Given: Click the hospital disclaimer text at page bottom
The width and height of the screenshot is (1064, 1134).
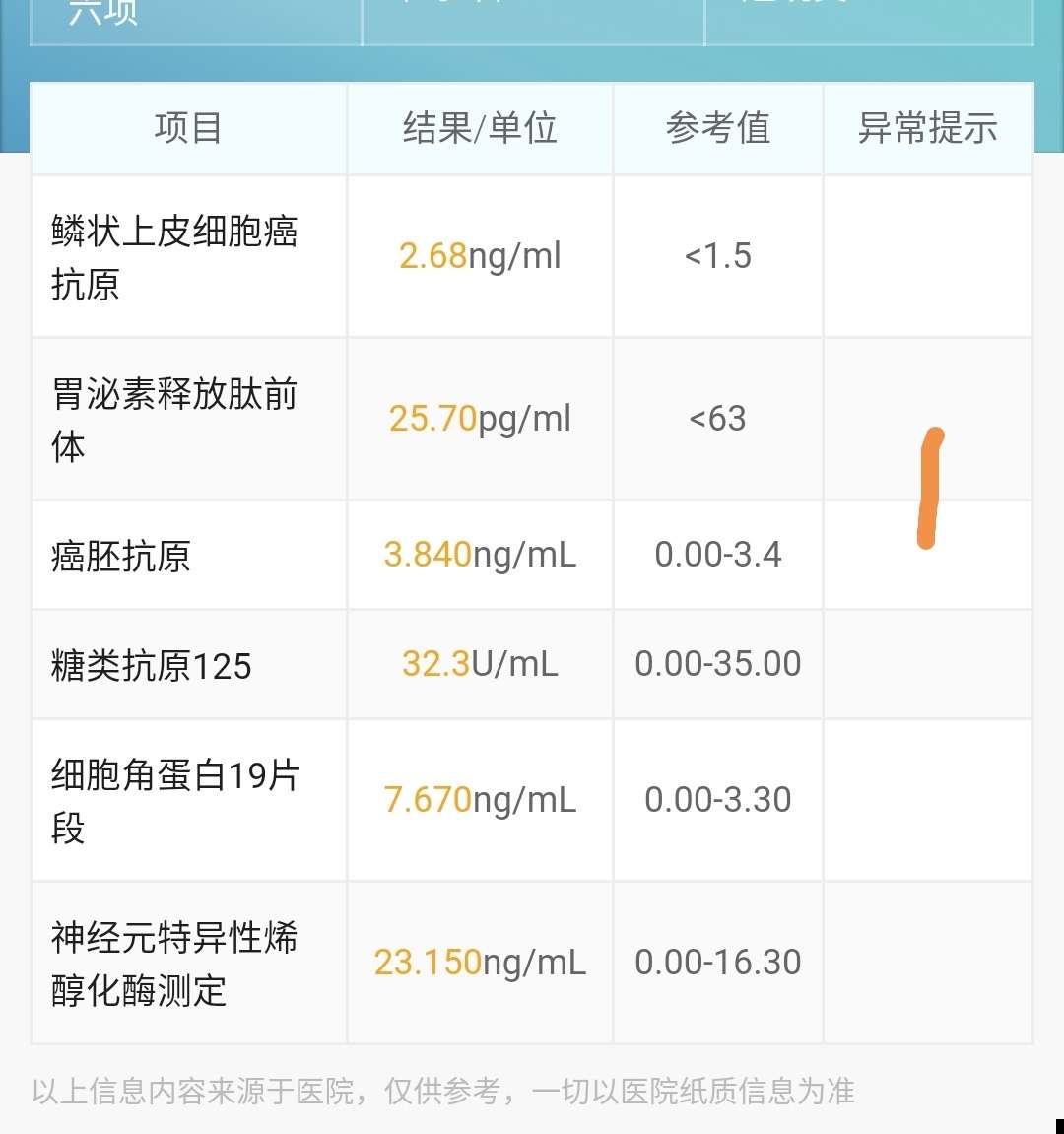Looking at the screenshot, I should click(x=443, y=1092).
